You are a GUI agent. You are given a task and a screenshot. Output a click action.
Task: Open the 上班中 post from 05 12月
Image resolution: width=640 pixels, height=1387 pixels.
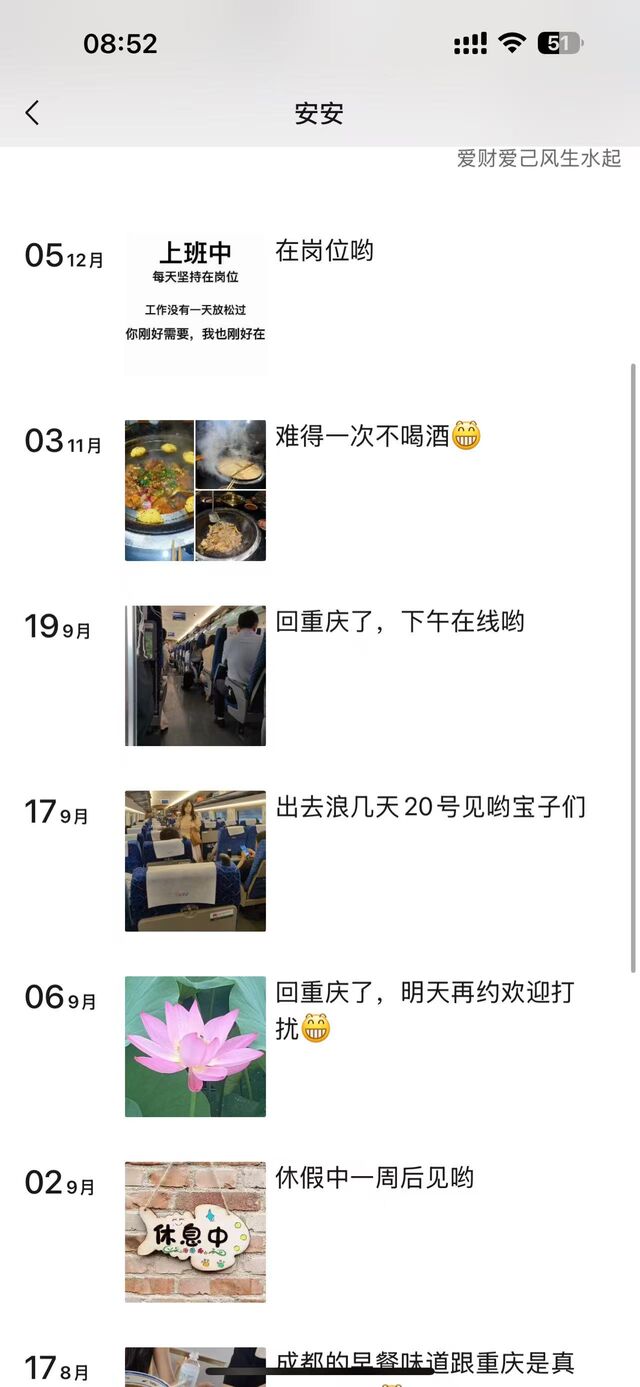click(195, 305)
